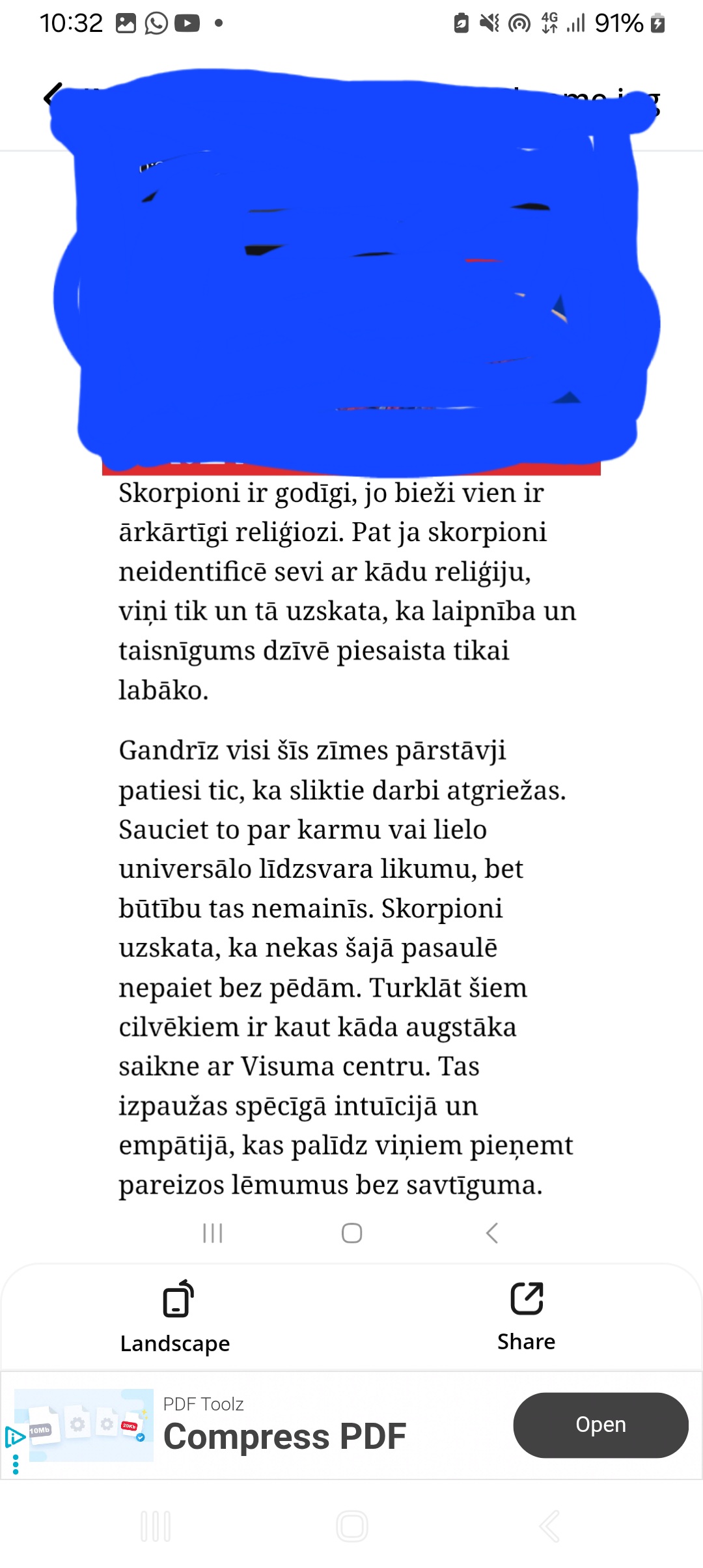Open system recent apps

[156, 1526]
